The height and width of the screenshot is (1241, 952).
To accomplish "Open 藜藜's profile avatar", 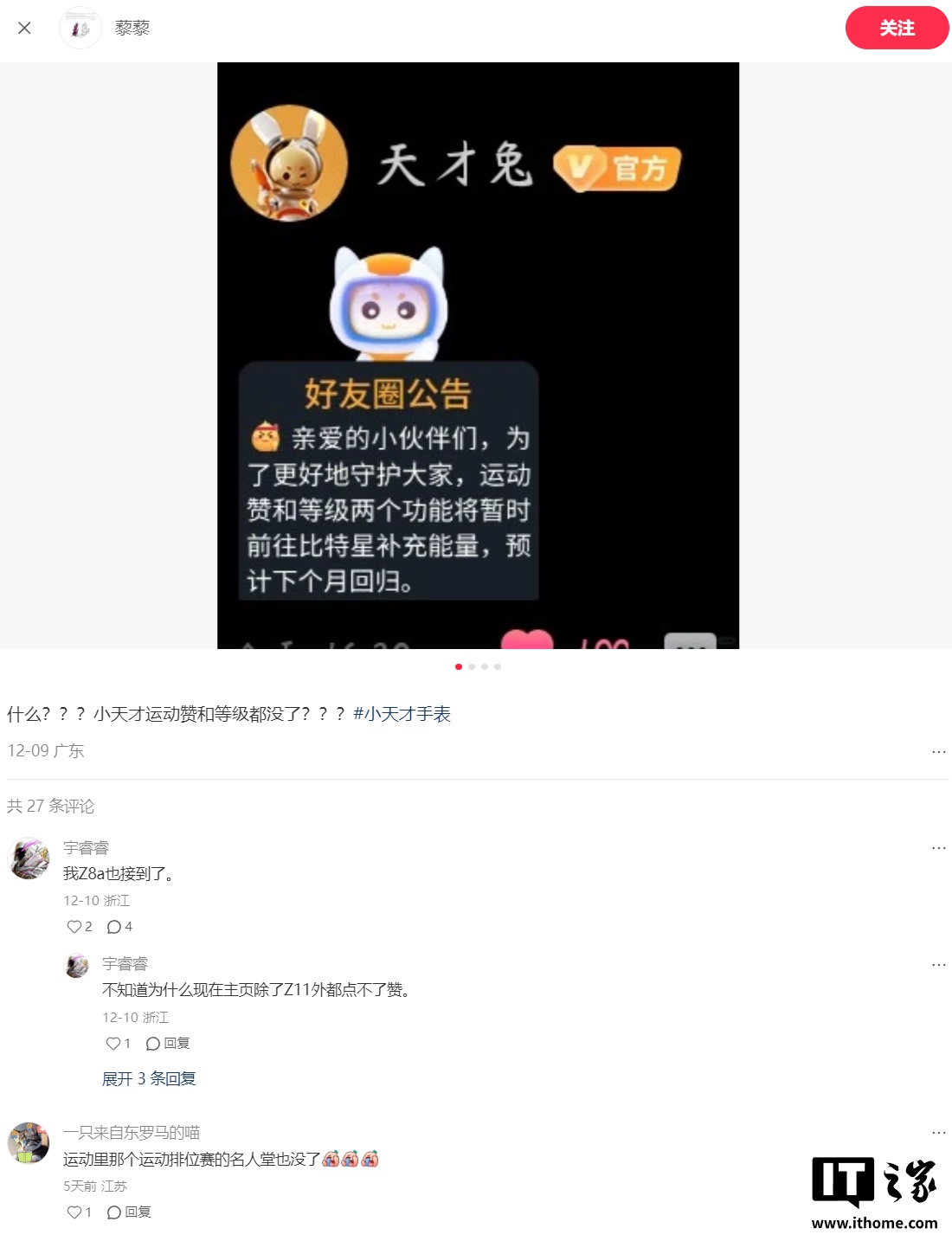I will [x=80, y=28].
